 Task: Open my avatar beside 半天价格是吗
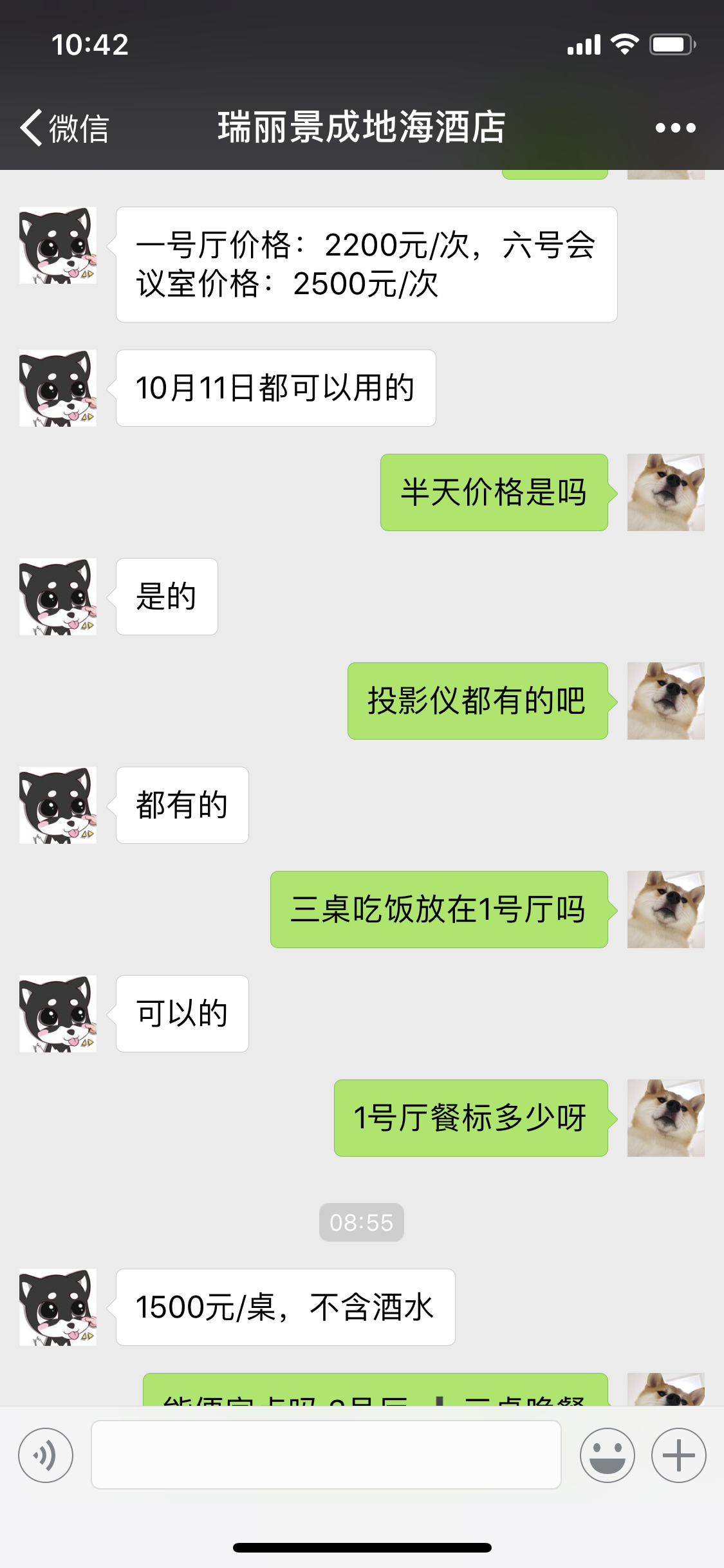(x=665, y=492)
